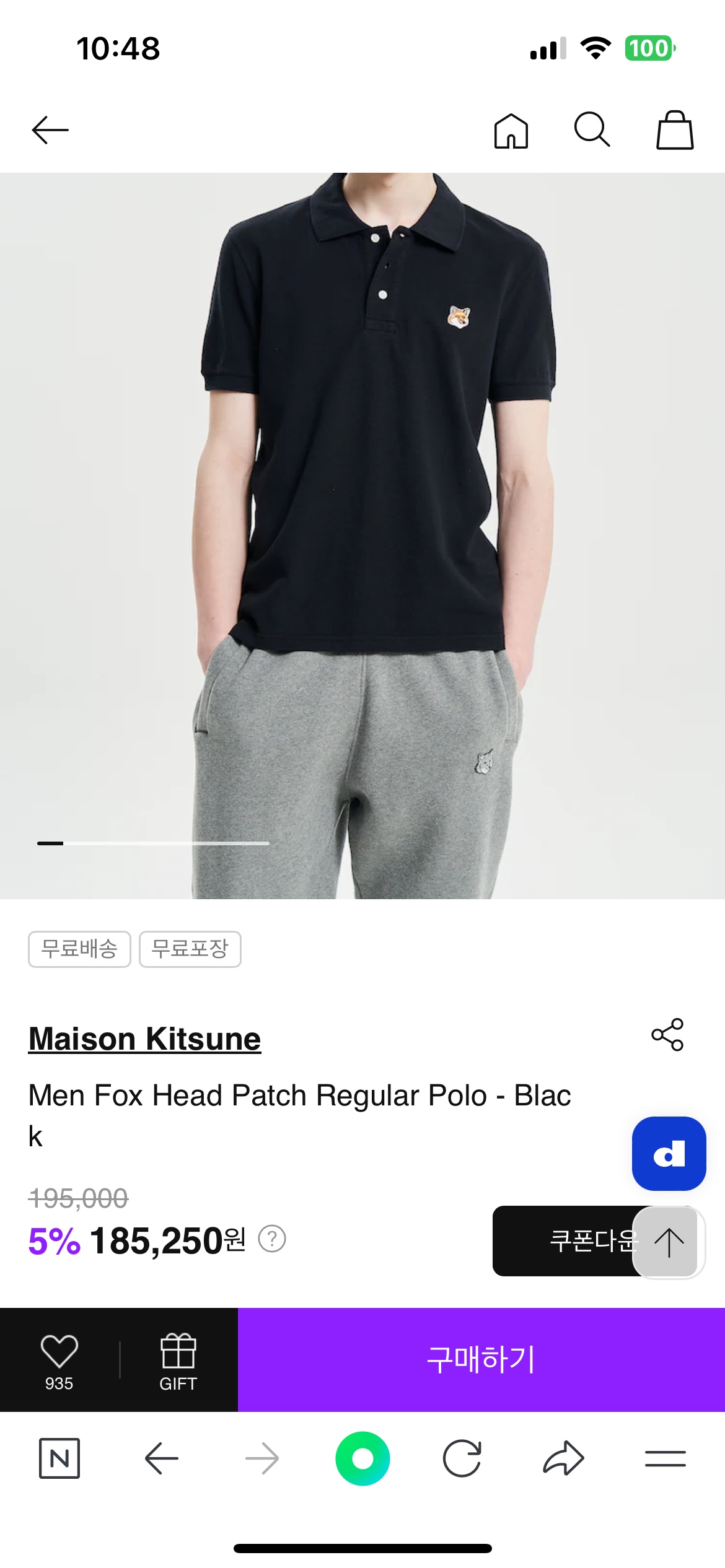Buy now with 구매하기

481,1359
